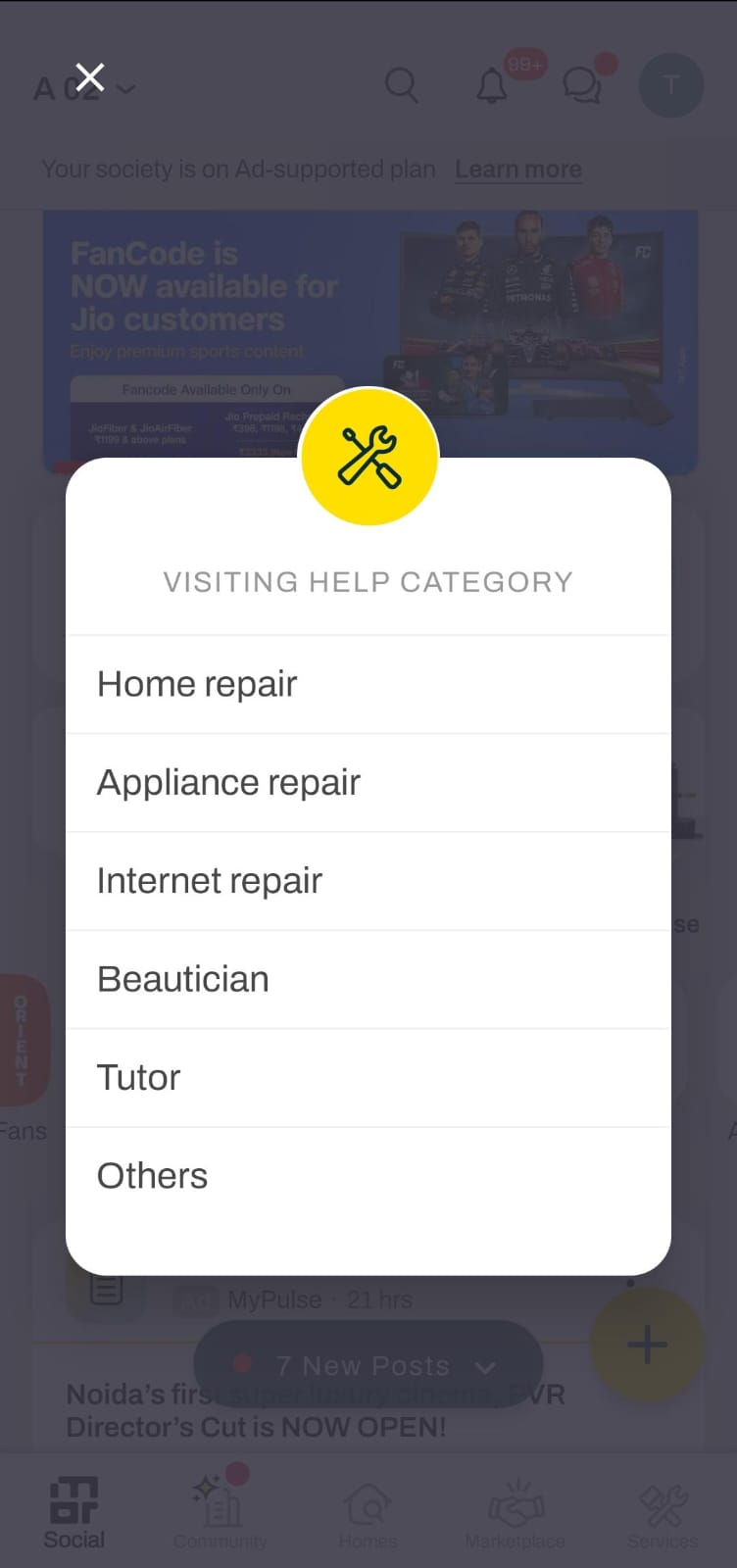Choose Tutor as visiting help
The height and width of the screenshot is (1568, 737).
139,1077
